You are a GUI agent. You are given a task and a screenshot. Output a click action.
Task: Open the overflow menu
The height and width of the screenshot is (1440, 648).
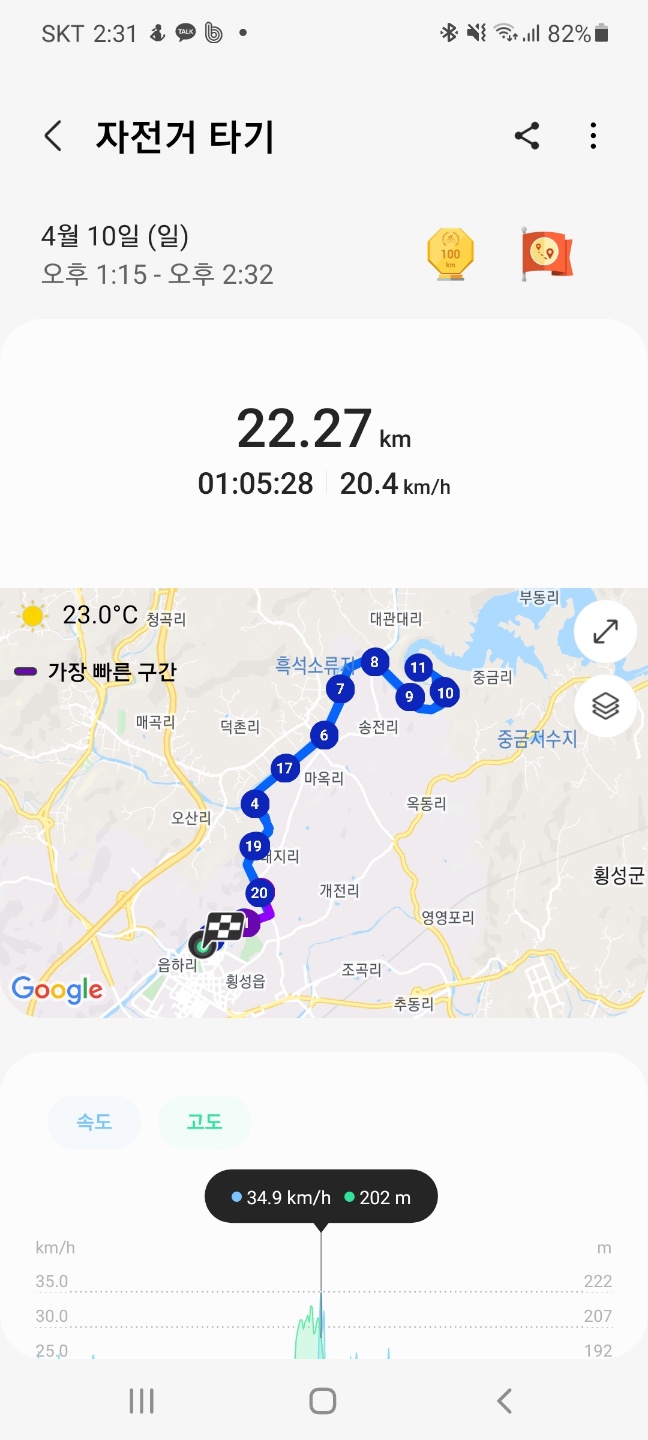[x=593, y=136]
